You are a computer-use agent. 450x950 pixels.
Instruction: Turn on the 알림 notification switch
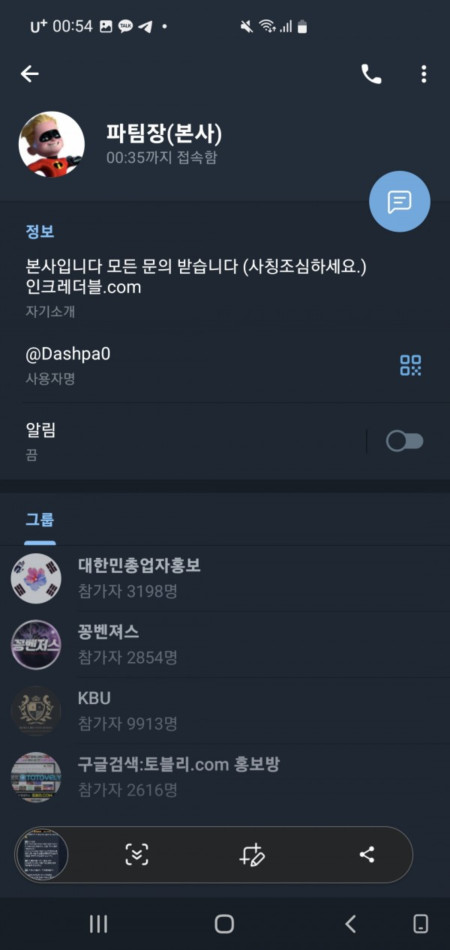click(405, 442)
